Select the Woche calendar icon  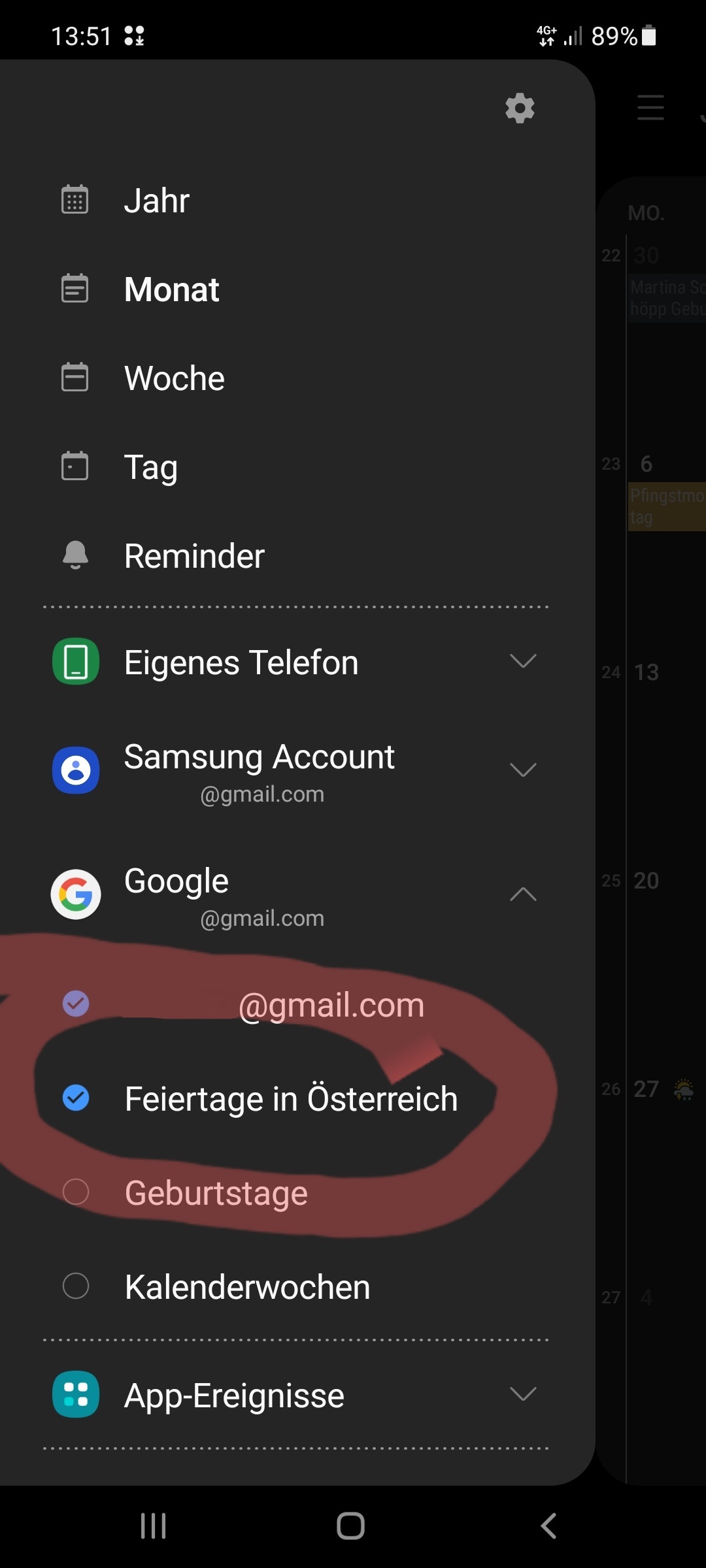[75, 378]
